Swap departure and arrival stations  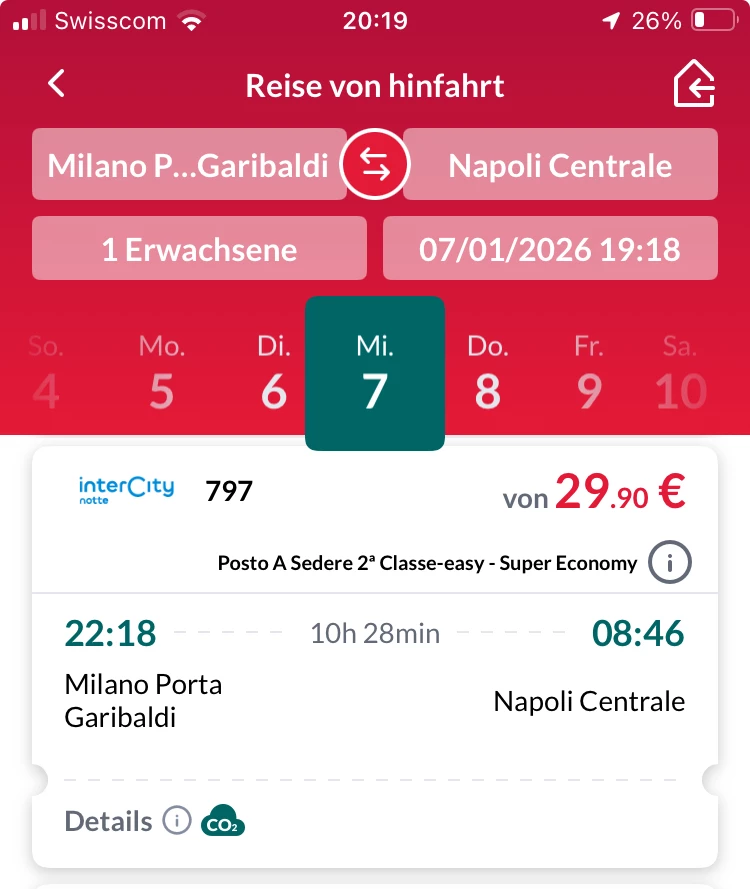(375, 166)
